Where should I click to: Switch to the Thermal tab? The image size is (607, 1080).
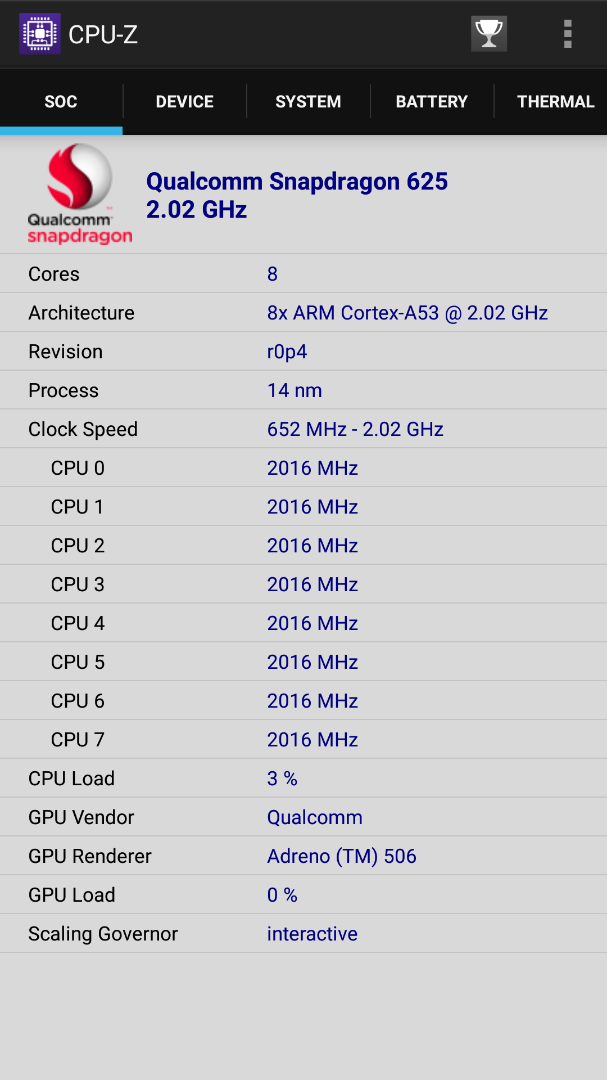[x=551, y=102]
